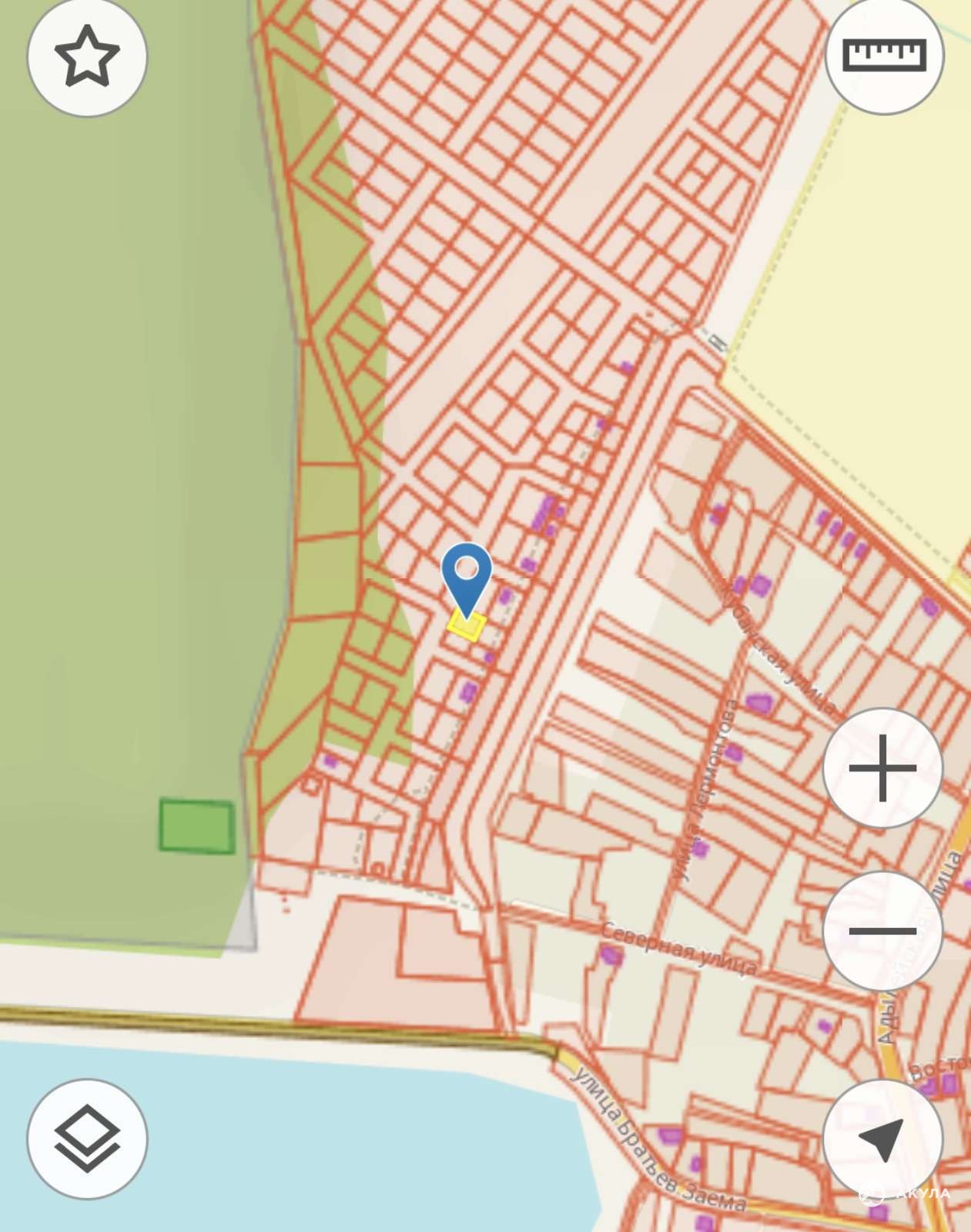
Task: Add this location to favorites
Action: [87, 57]
